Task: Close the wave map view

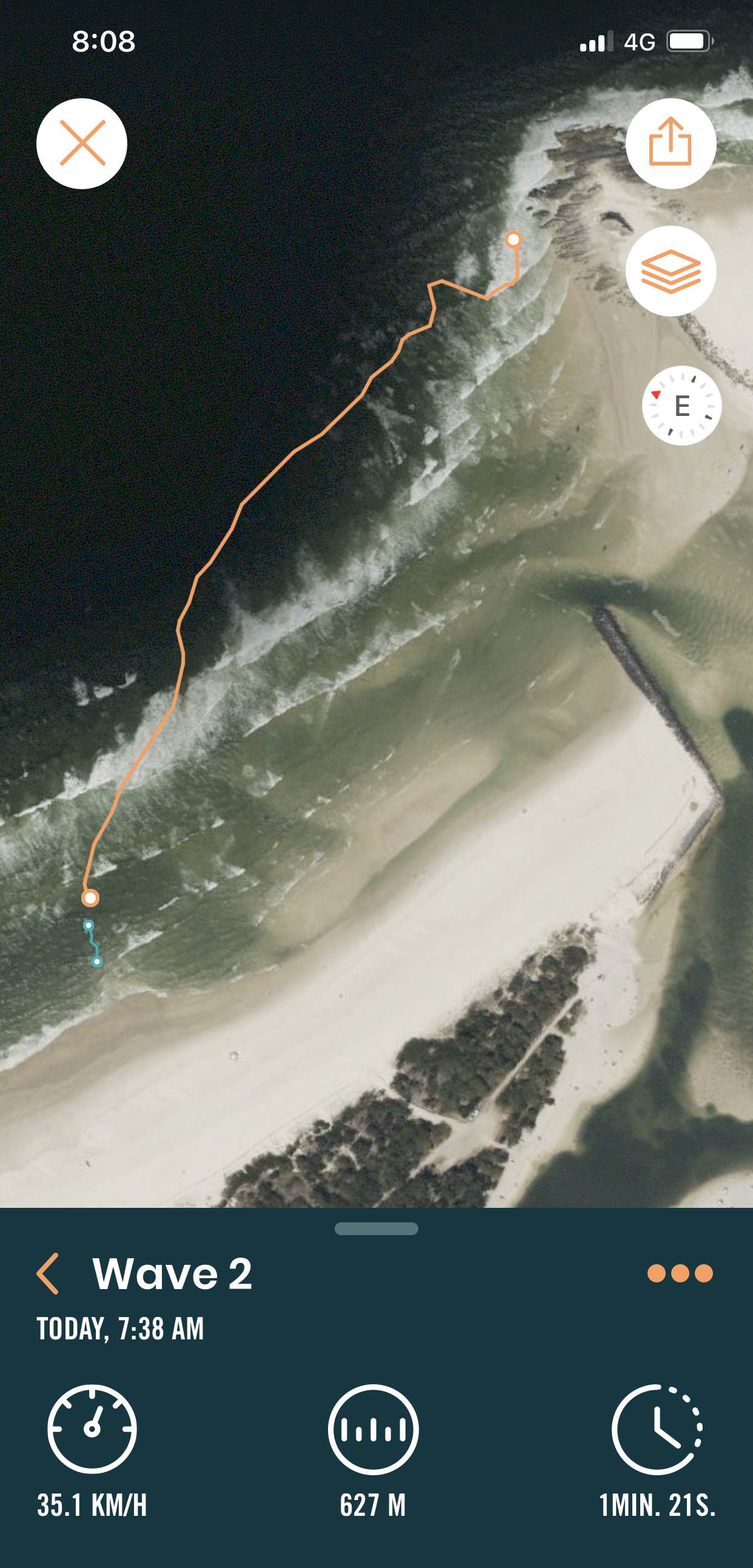Action: coord(82,144)
